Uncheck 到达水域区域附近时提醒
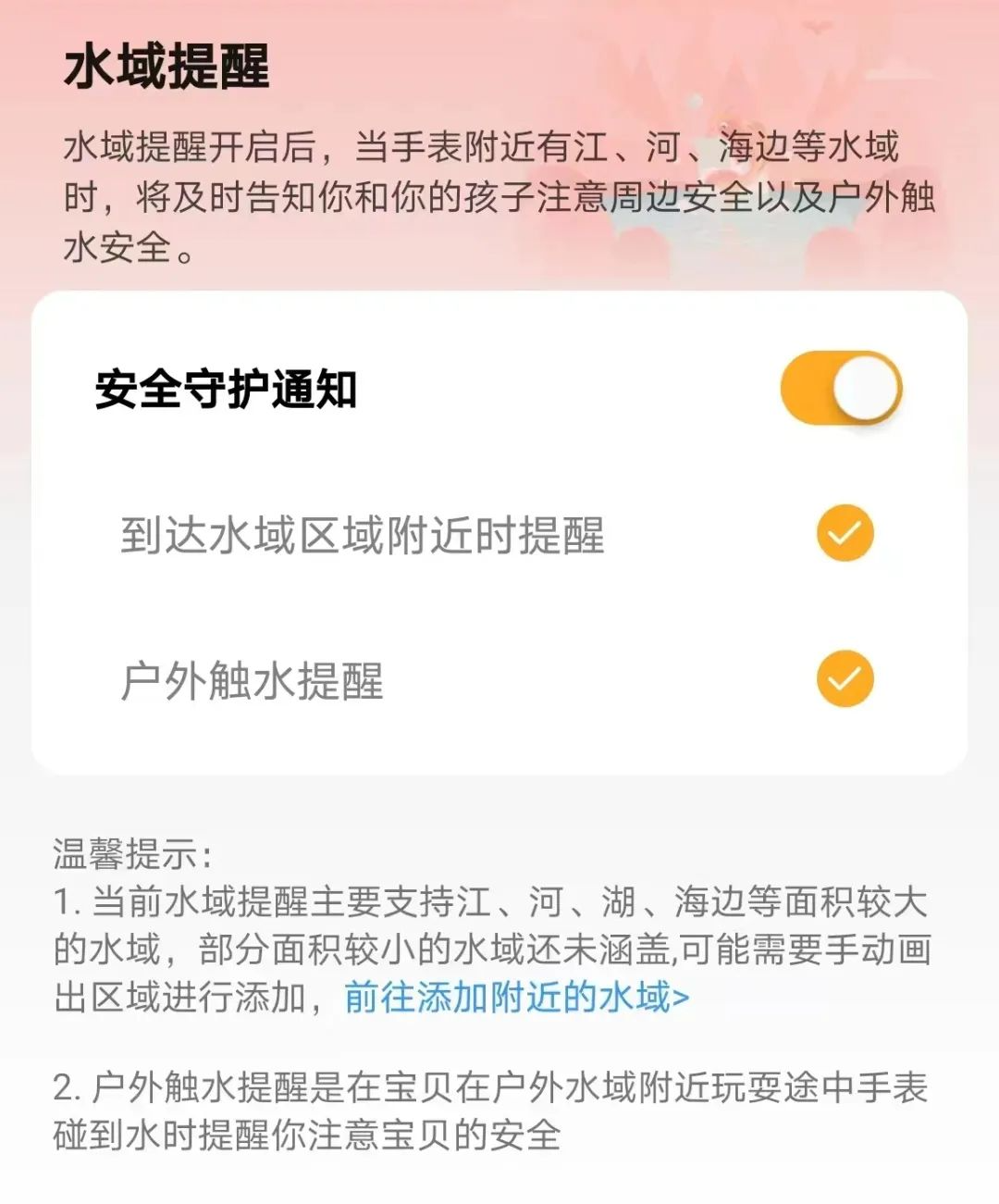 click(845, 534)
